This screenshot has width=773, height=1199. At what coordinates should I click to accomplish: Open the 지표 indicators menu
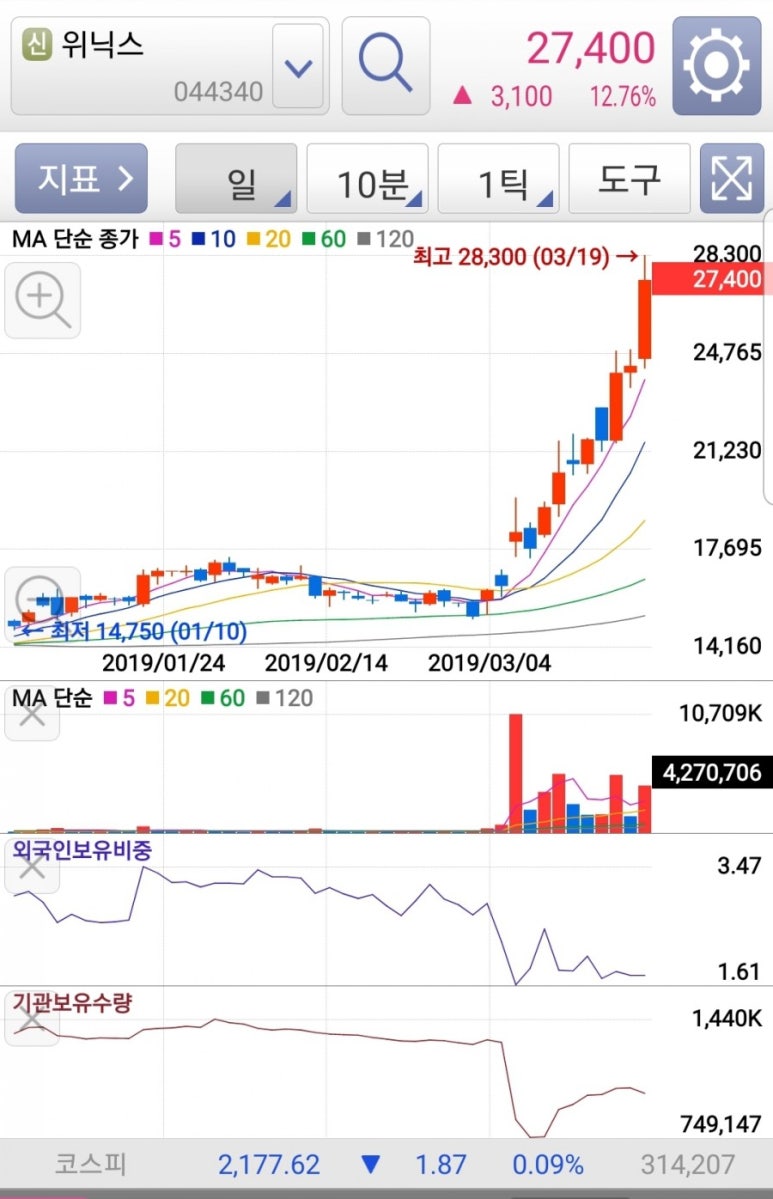tap(81, 178)
